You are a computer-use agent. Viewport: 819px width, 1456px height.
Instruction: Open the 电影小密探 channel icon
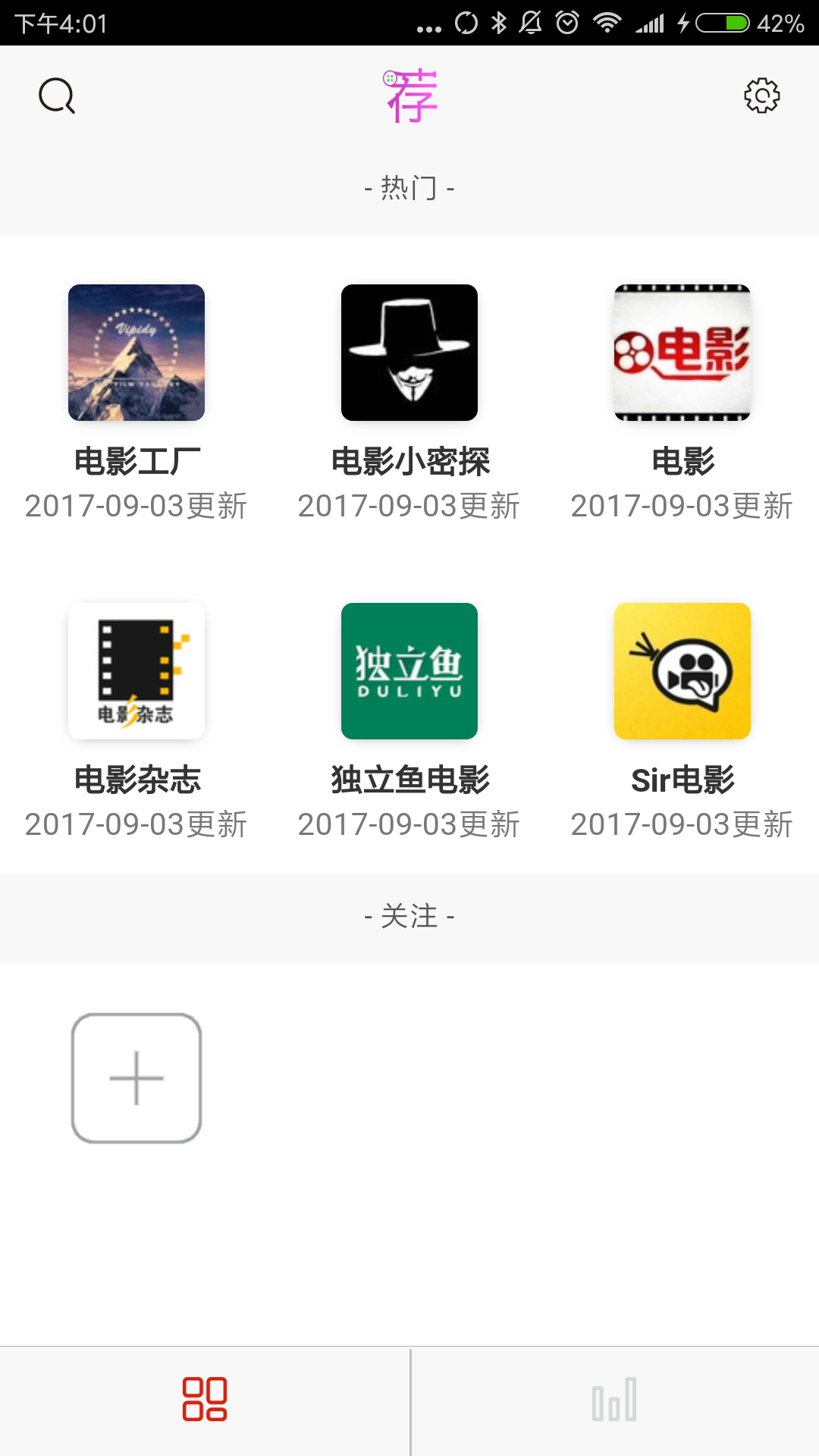(409, 352)
